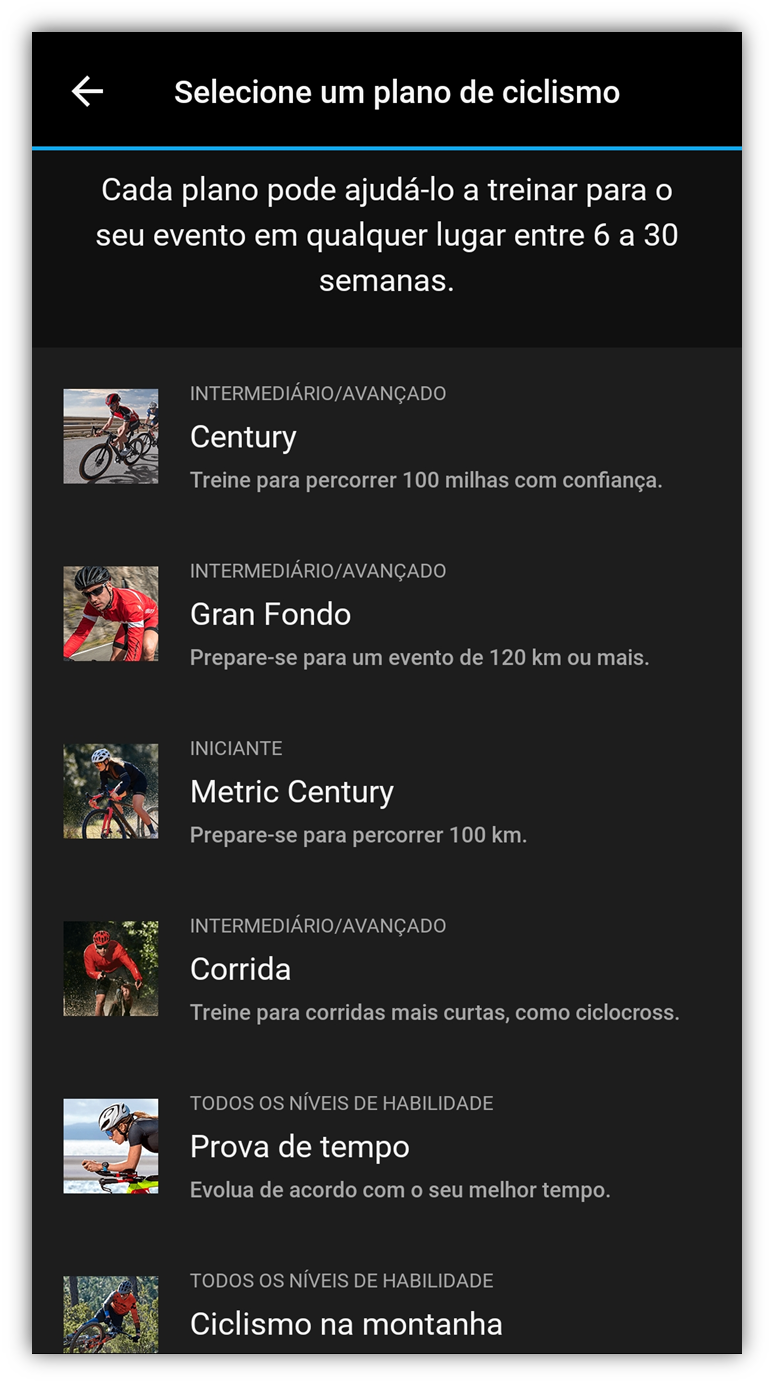Tap the Prova de tempo triathlete image
The height and width of the screenshot is (1386, 774).
110,1146
